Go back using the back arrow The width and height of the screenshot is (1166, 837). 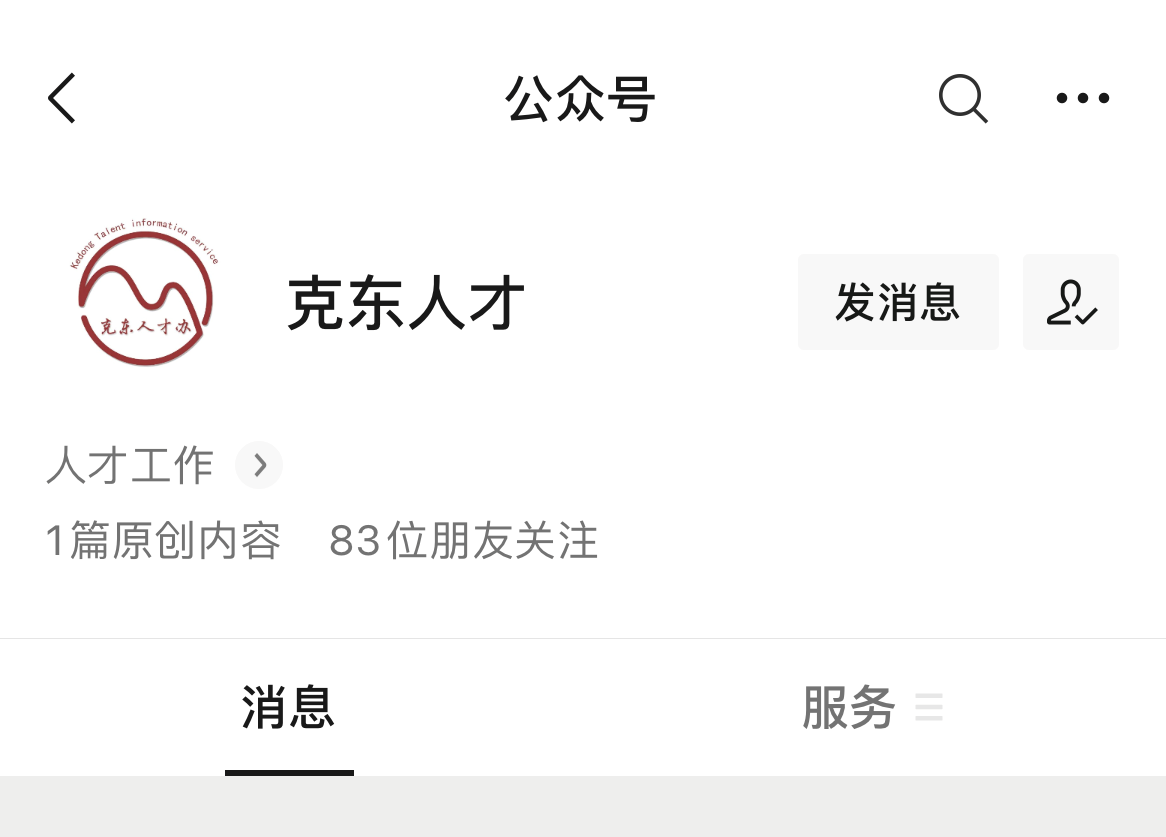pyautogui.click(x=62, y=99)
